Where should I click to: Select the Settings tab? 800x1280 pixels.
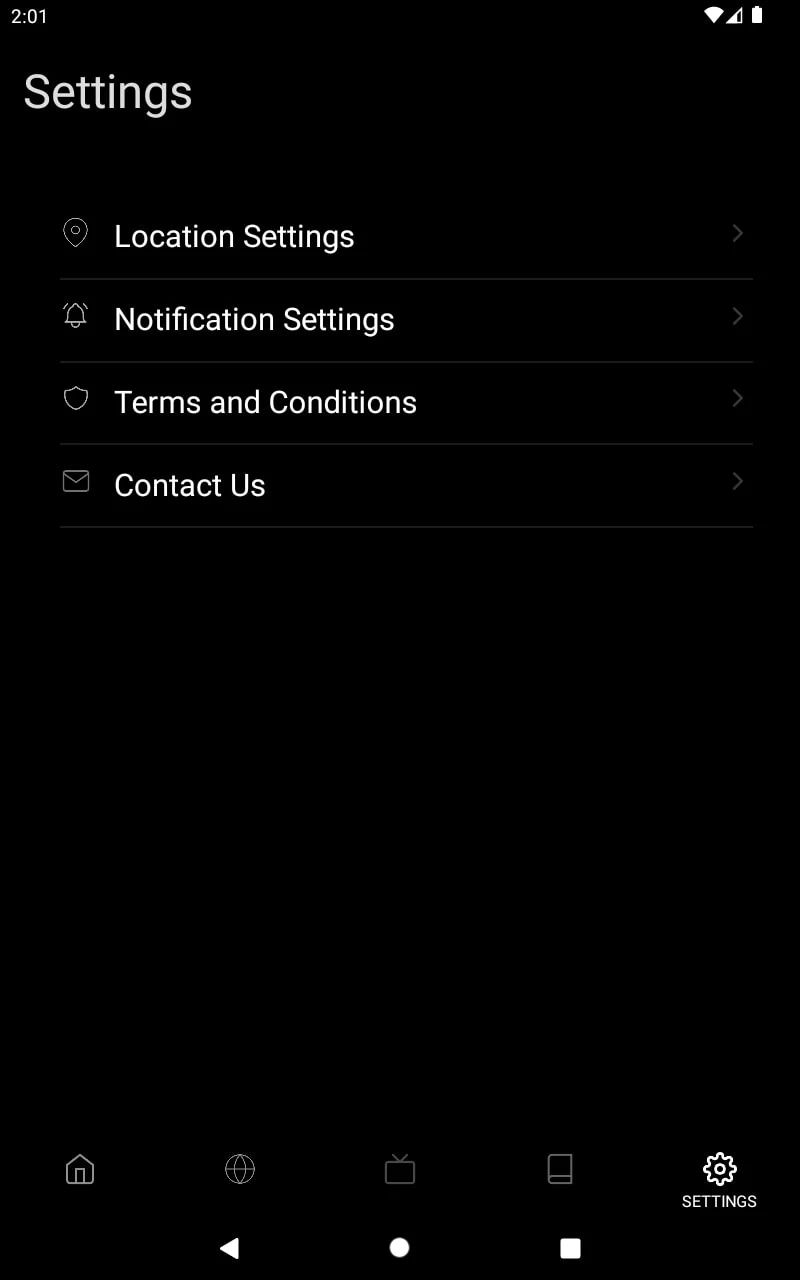(719, 1179)
